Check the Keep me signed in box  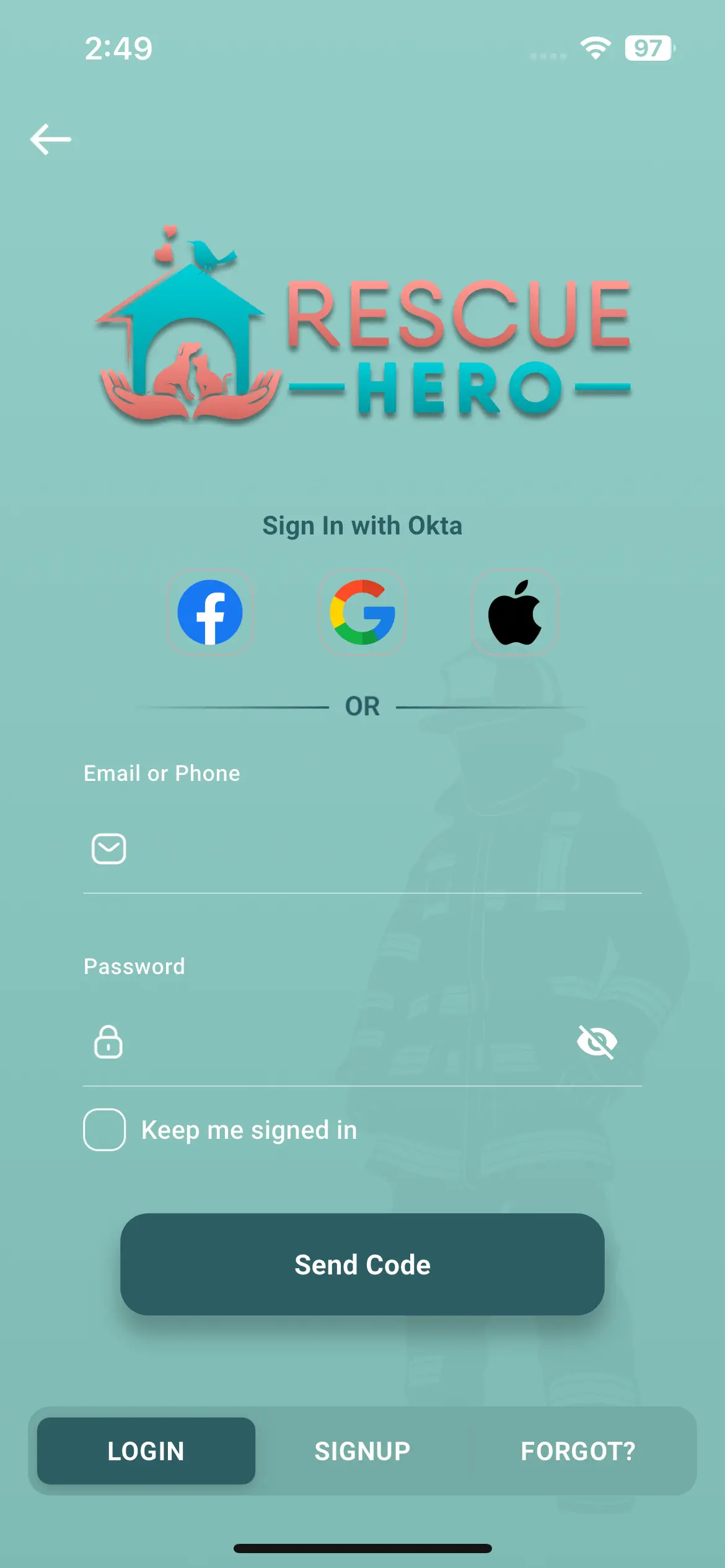pyautogui.click(x=105, y=1130)
